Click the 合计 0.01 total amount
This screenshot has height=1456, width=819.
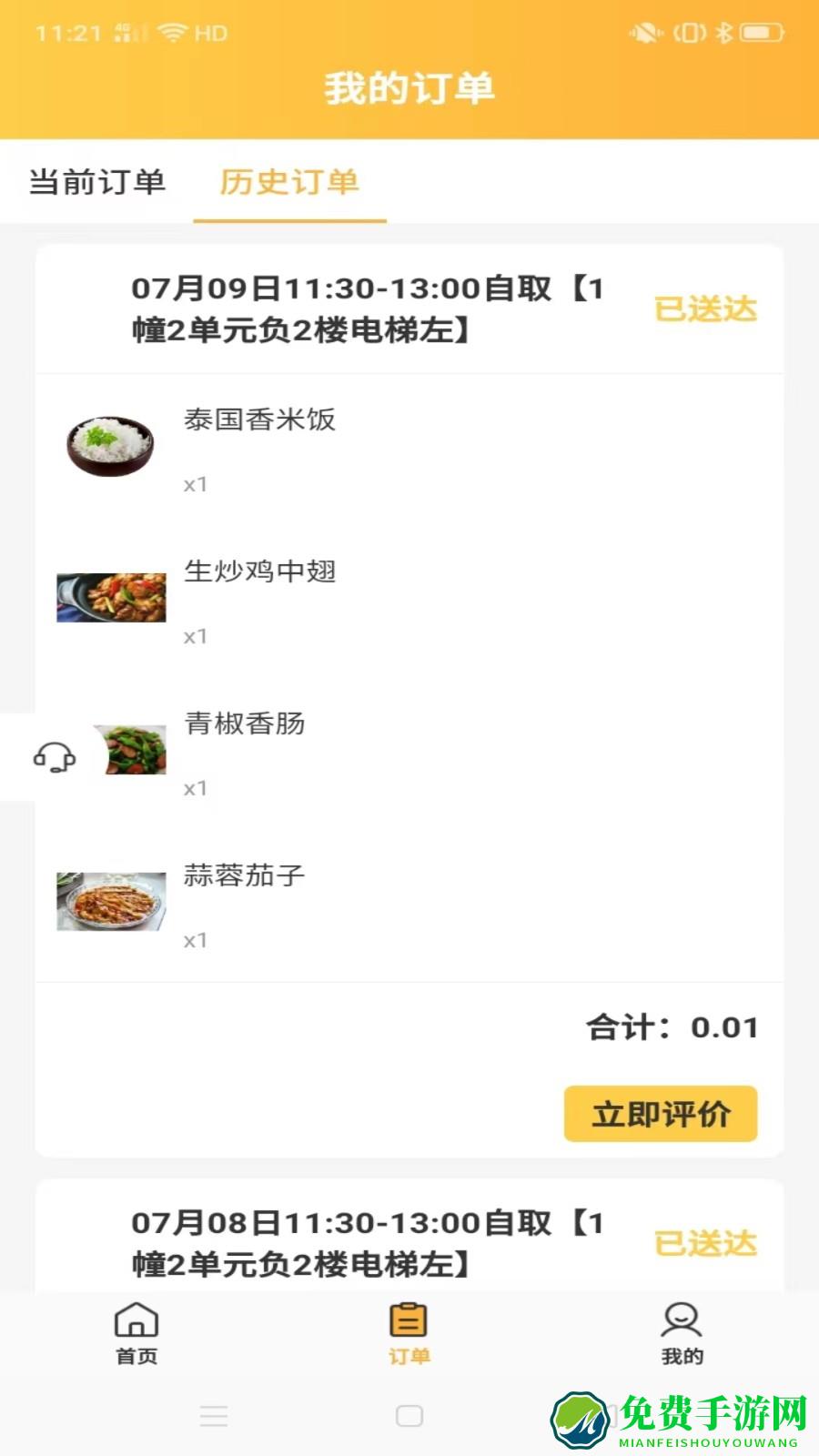pyautogui.click(x=673, y=1026)
